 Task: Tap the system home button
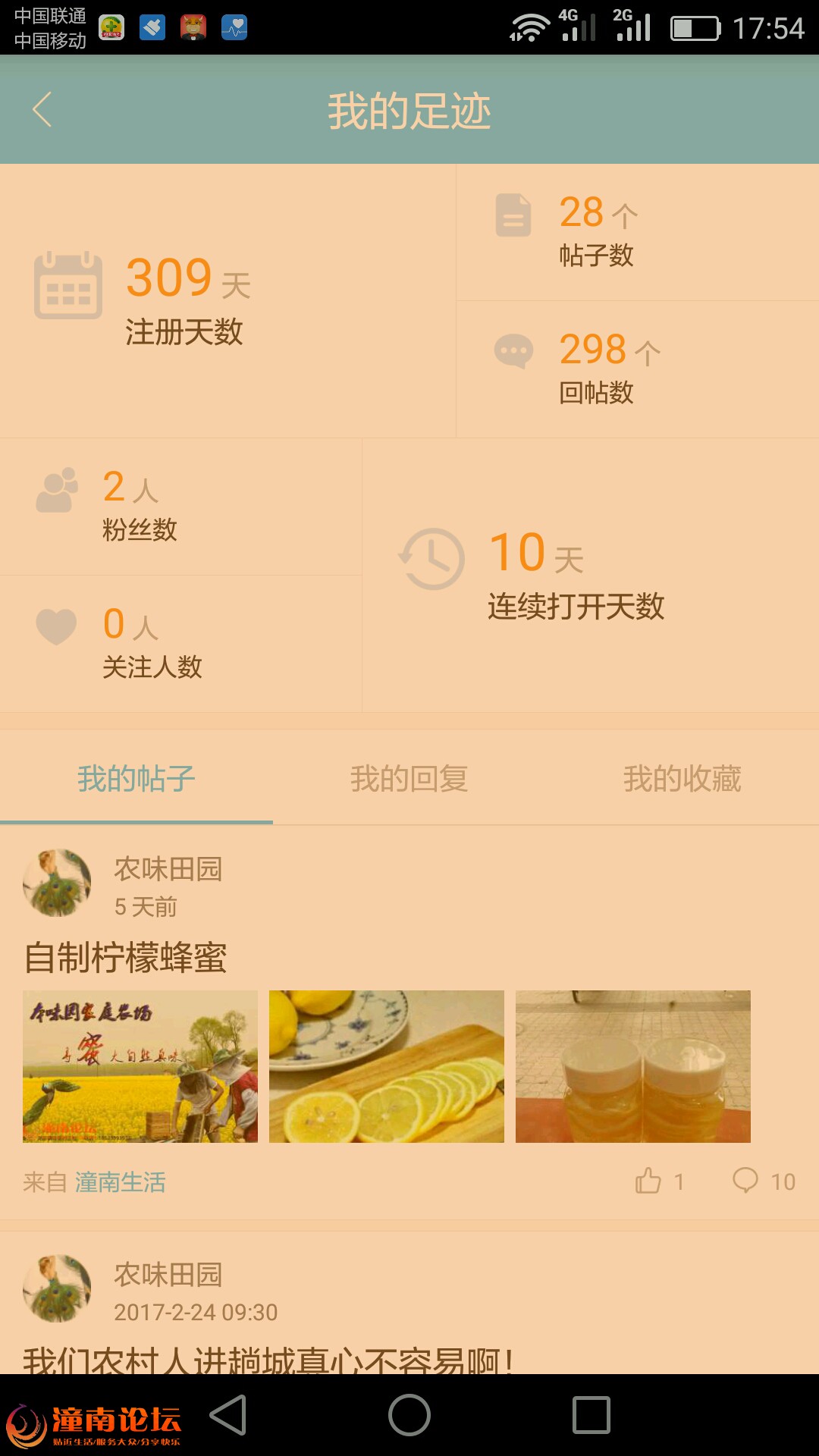pos(409,1415)
